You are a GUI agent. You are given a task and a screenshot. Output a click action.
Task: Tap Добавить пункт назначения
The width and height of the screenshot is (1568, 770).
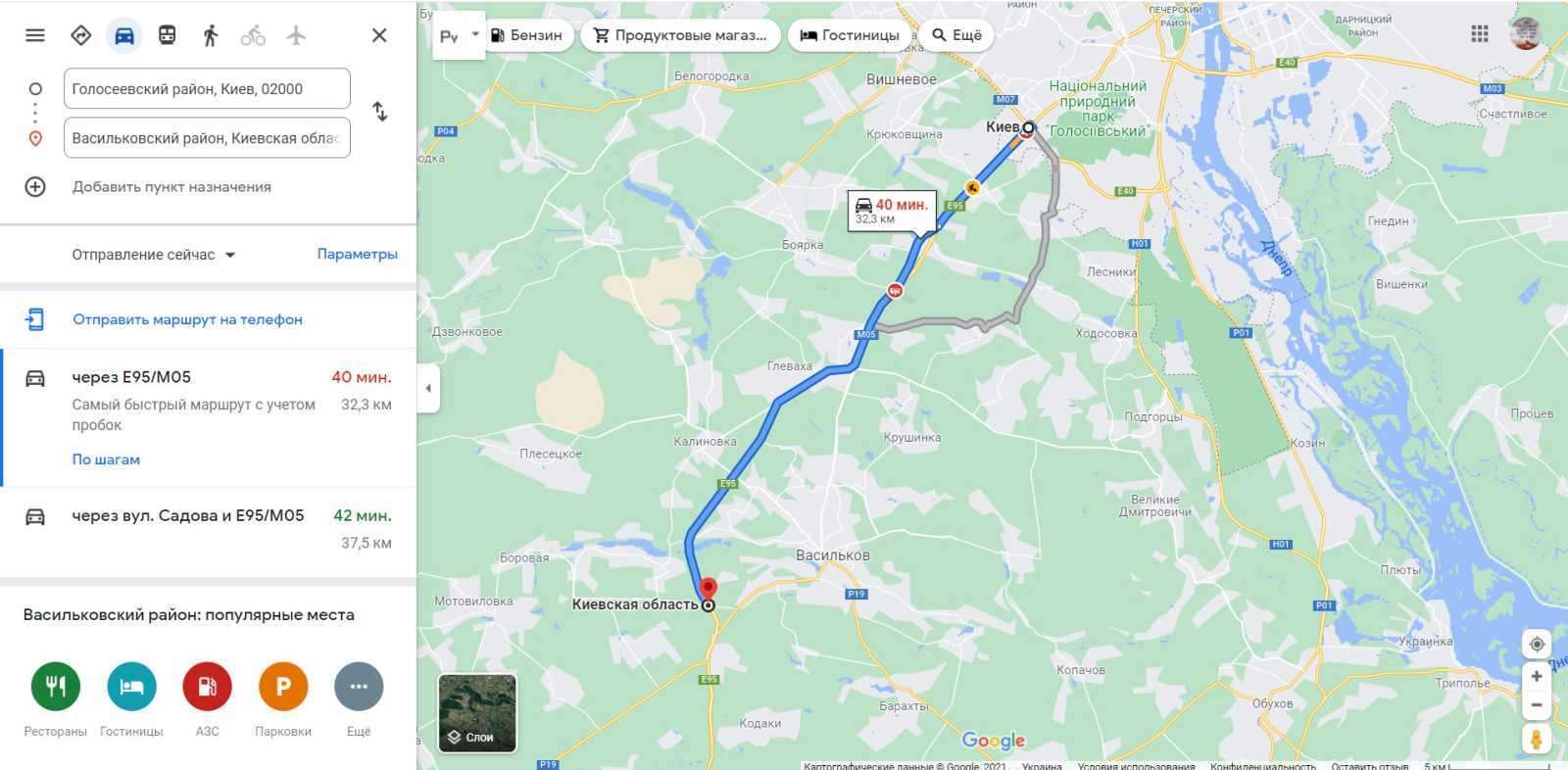point(171,187)
